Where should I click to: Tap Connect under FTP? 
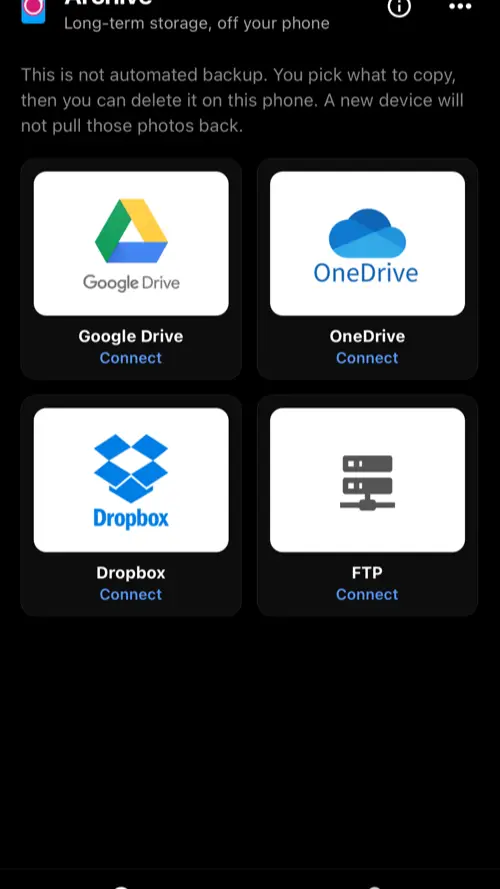[x=367, y=594]
